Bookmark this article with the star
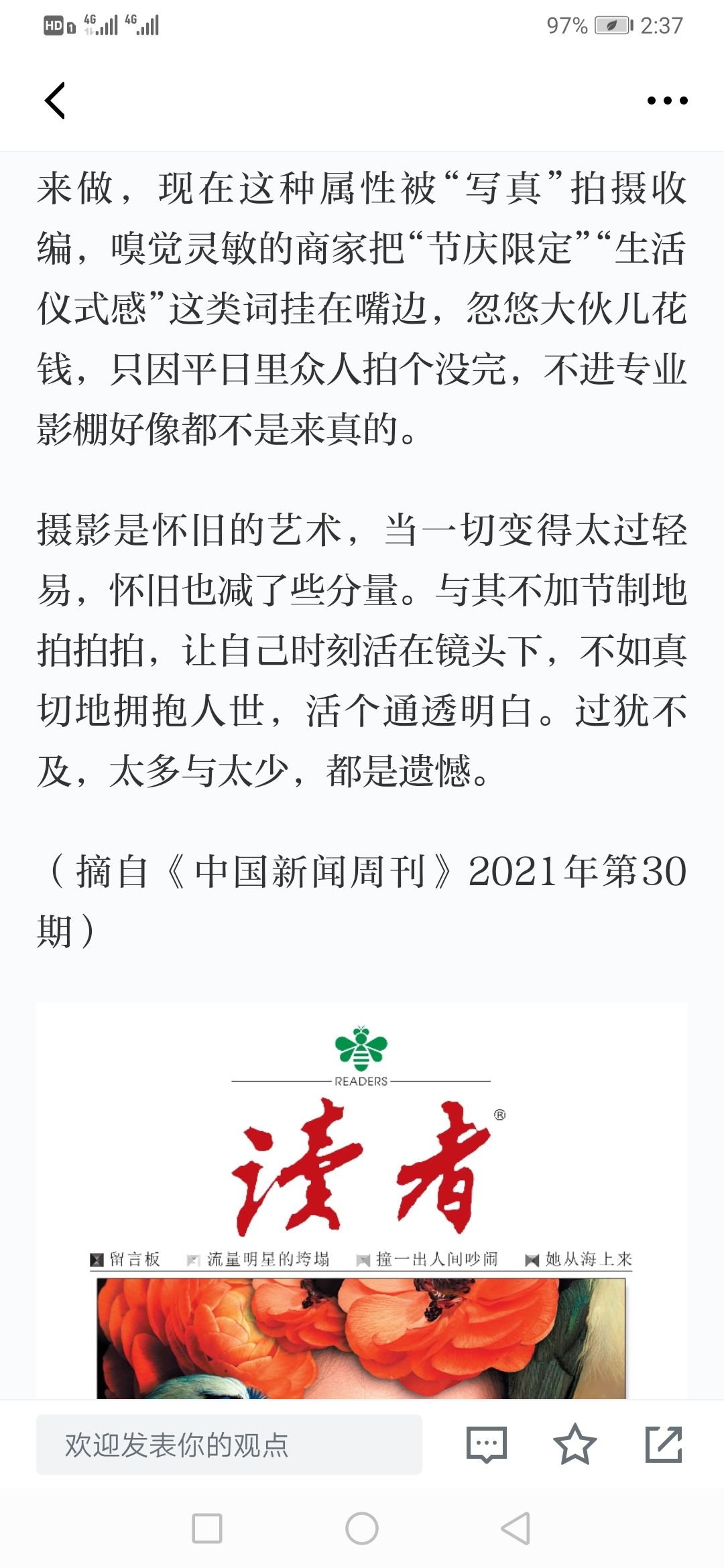Screen dimensions: 724x1568 point(575,1444)
